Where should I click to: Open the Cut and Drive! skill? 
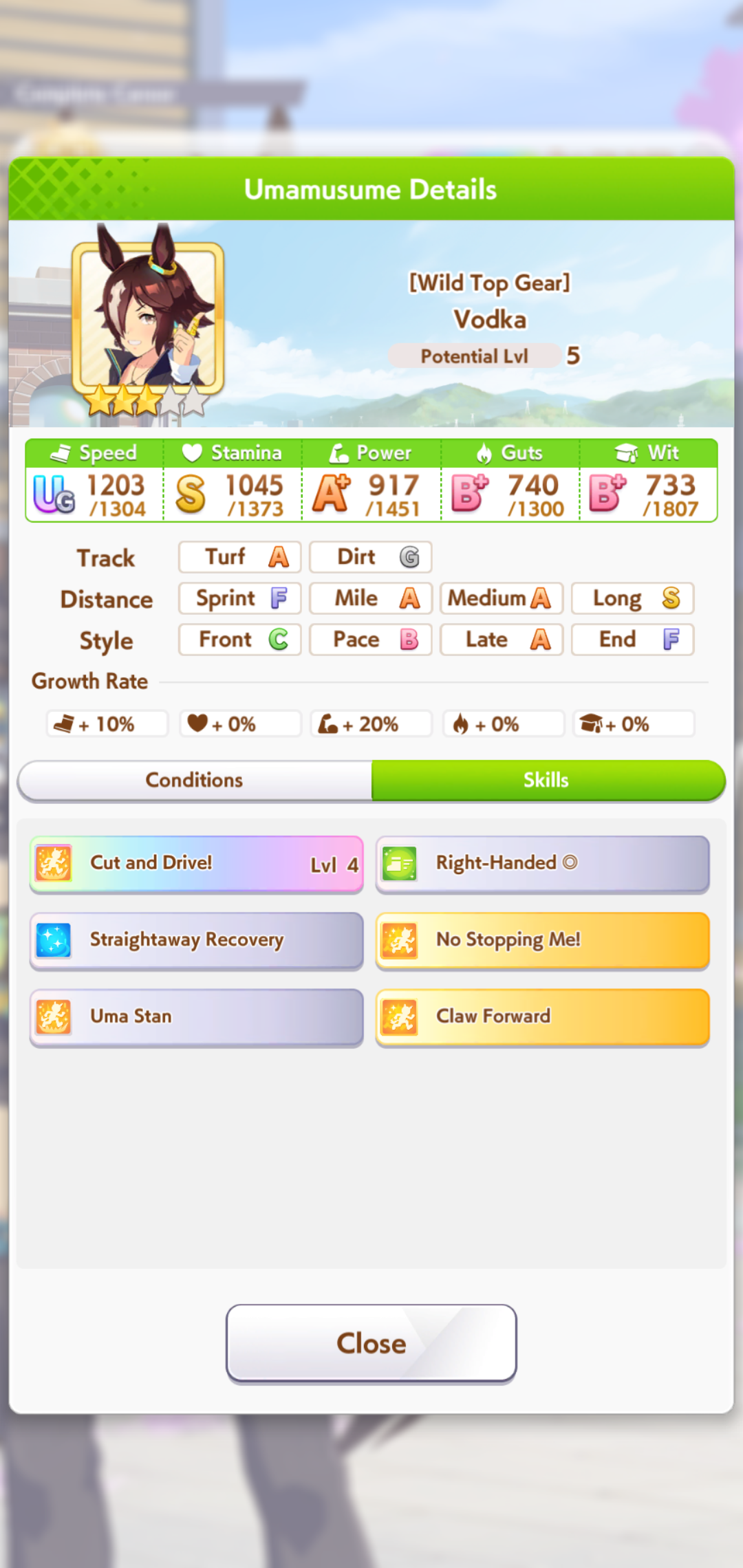coord(196,864)
